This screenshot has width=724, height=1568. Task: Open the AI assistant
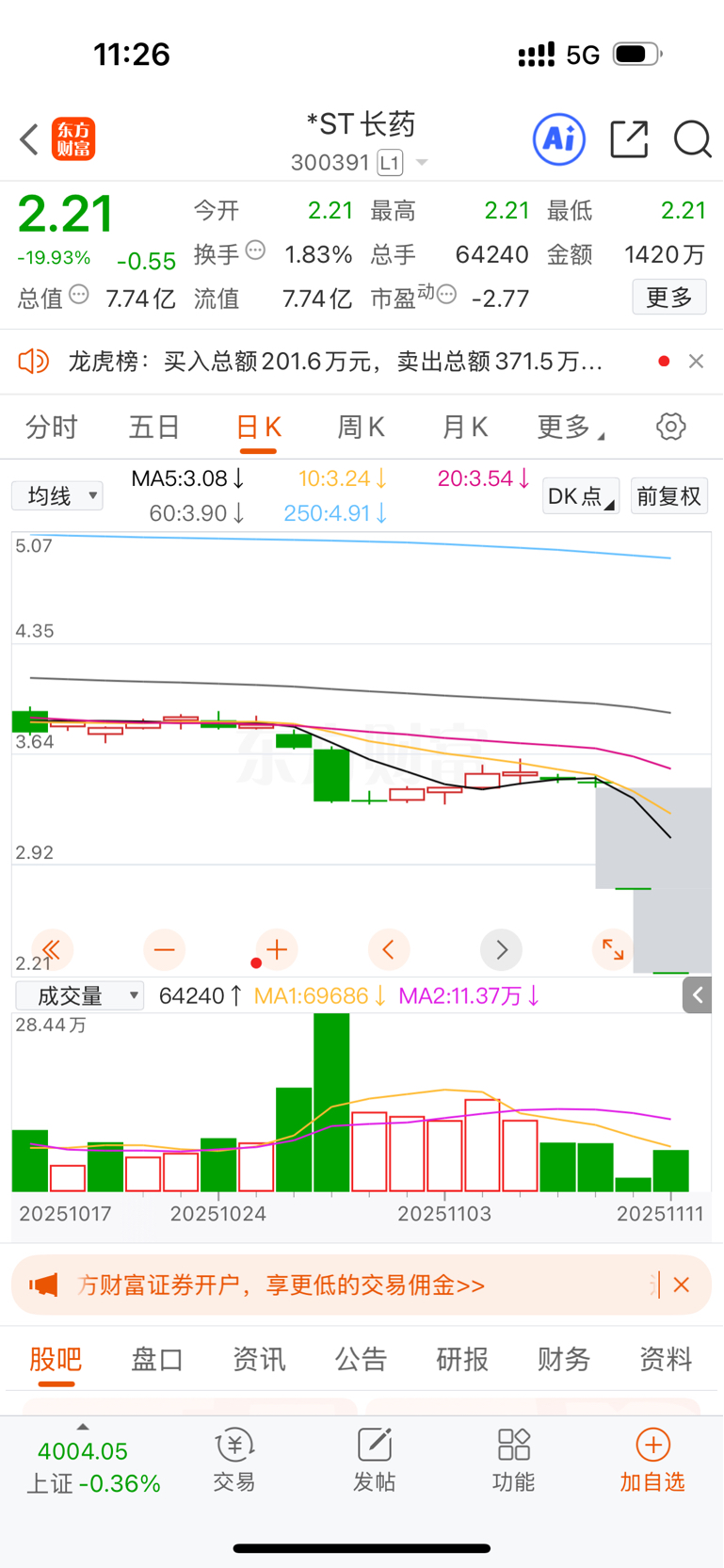tap(559, 139)
